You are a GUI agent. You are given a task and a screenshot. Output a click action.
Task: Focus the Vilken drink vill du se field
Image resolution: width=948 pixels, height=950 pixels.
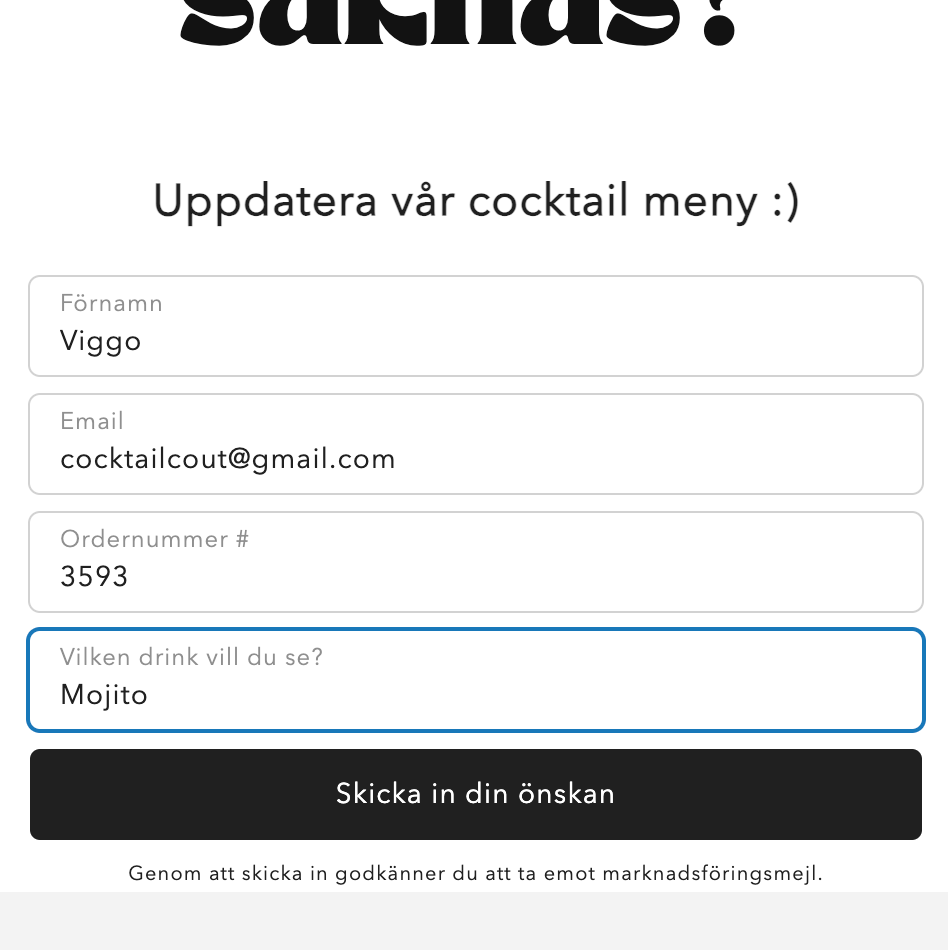(475, 681)
